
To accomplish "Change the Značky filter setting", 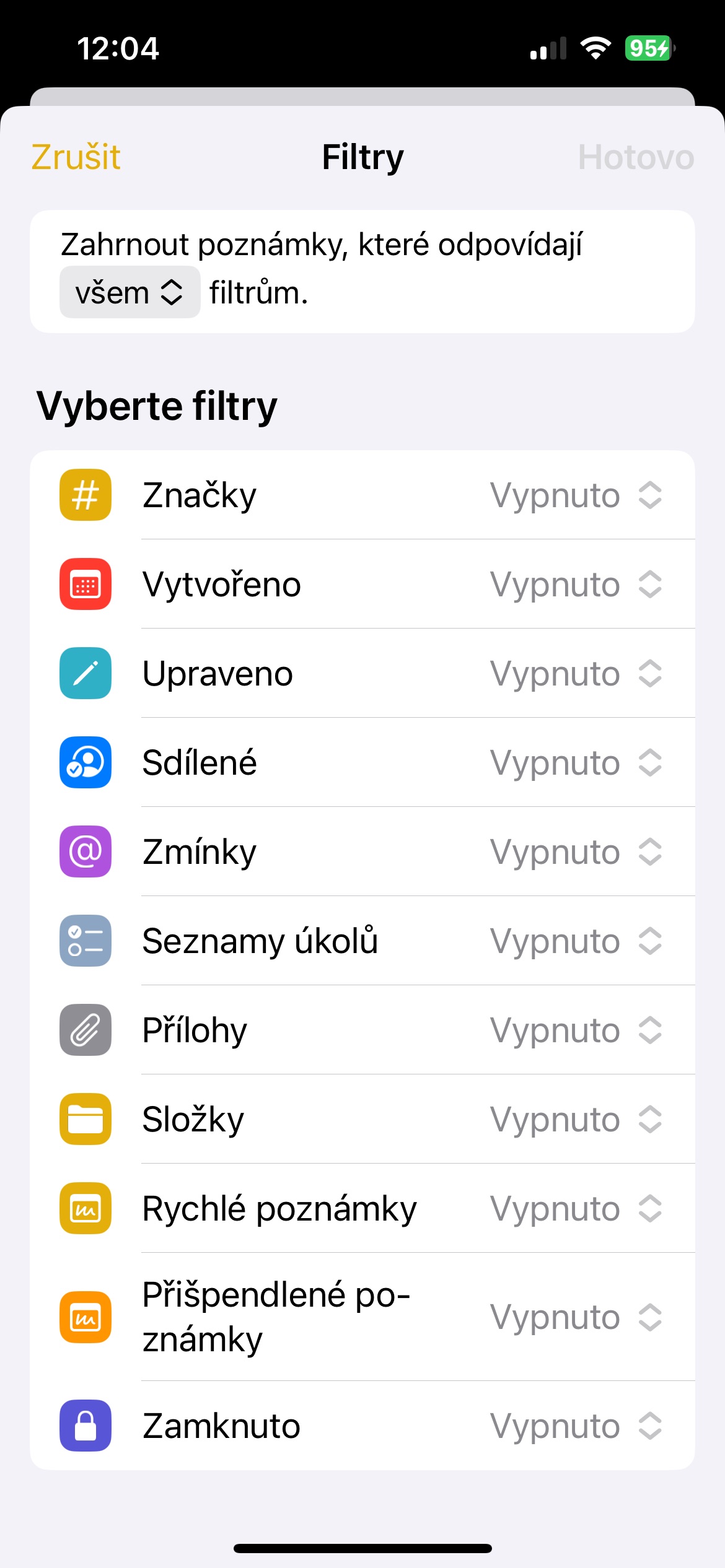I will tap(575, 495).
